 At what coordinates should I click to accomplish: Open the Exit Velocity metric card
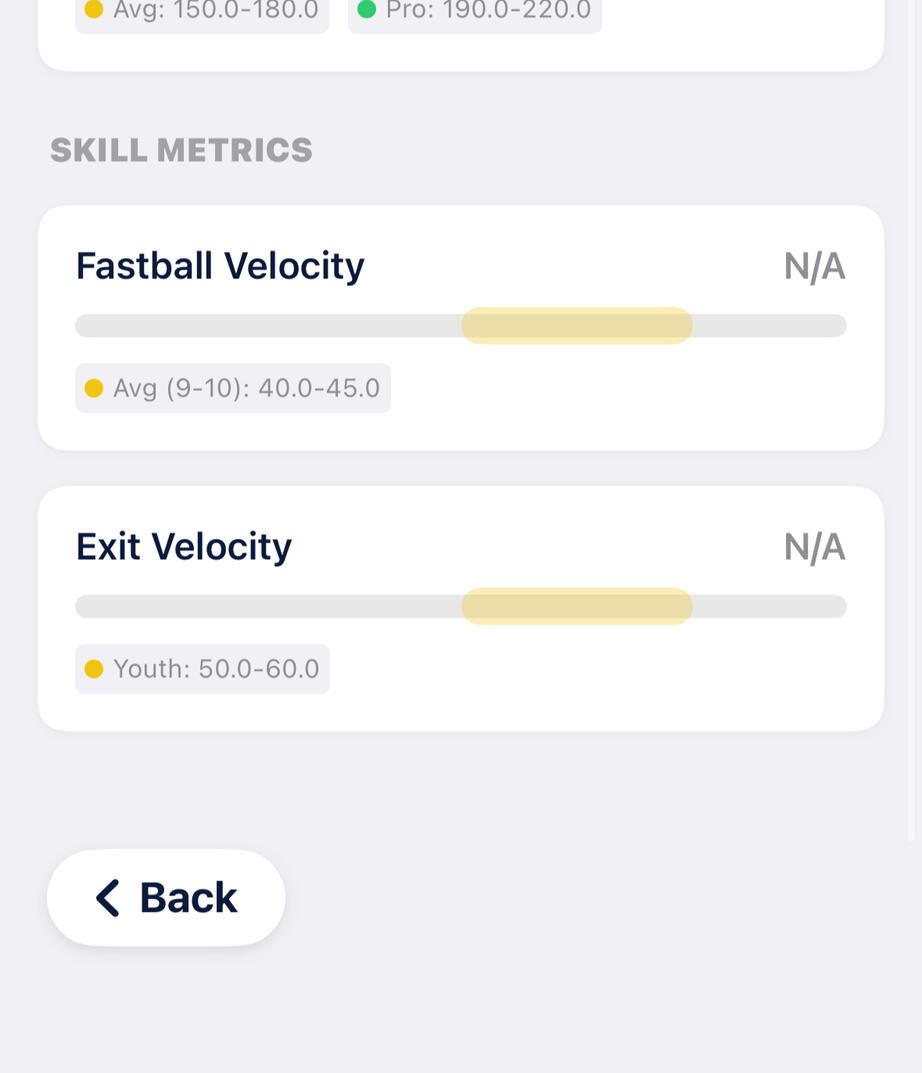point(460,608)
